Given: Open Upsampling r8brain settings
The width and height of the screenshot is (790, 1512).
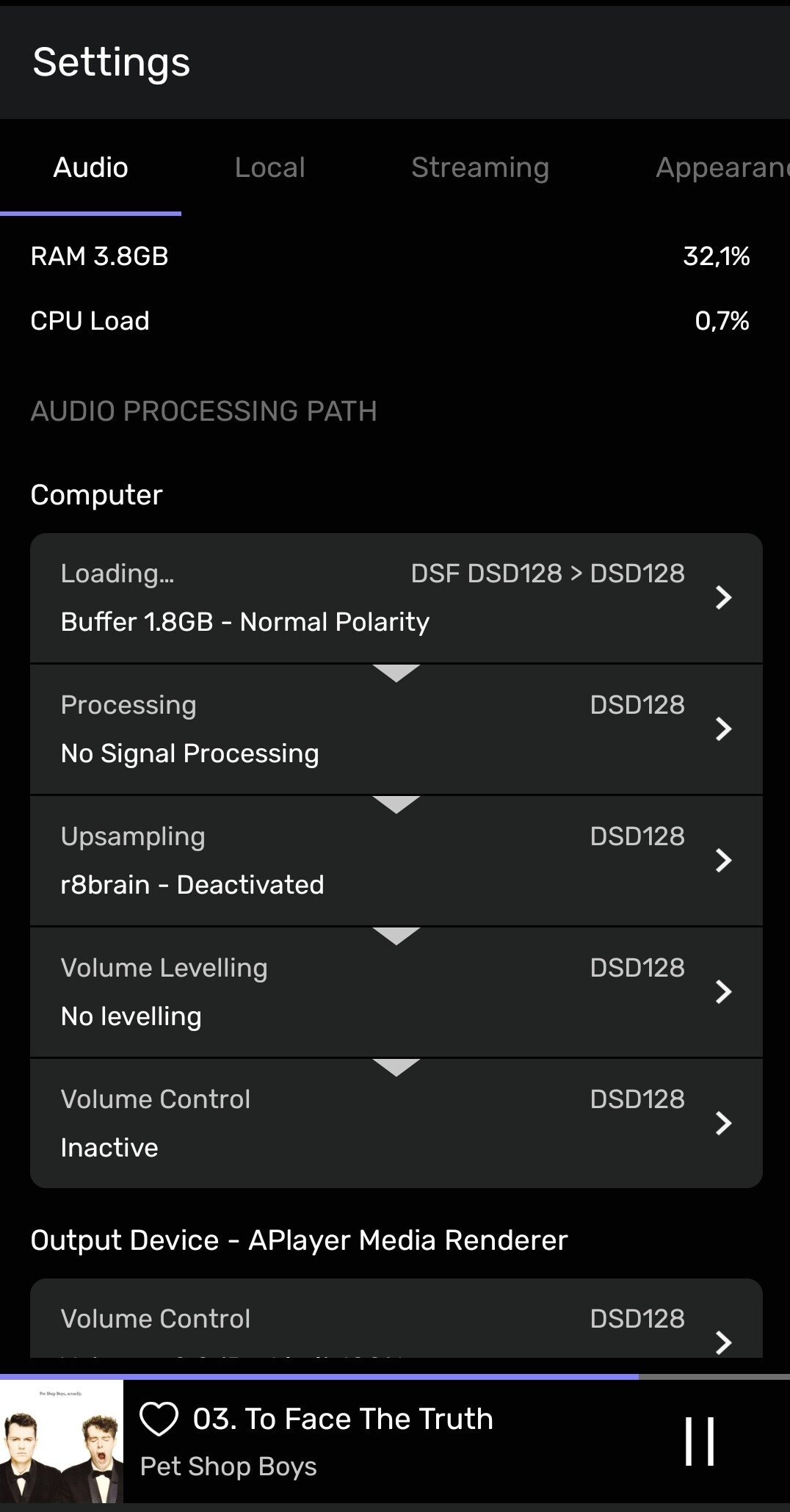Looking at the screenshot, I should coord(396,861).
